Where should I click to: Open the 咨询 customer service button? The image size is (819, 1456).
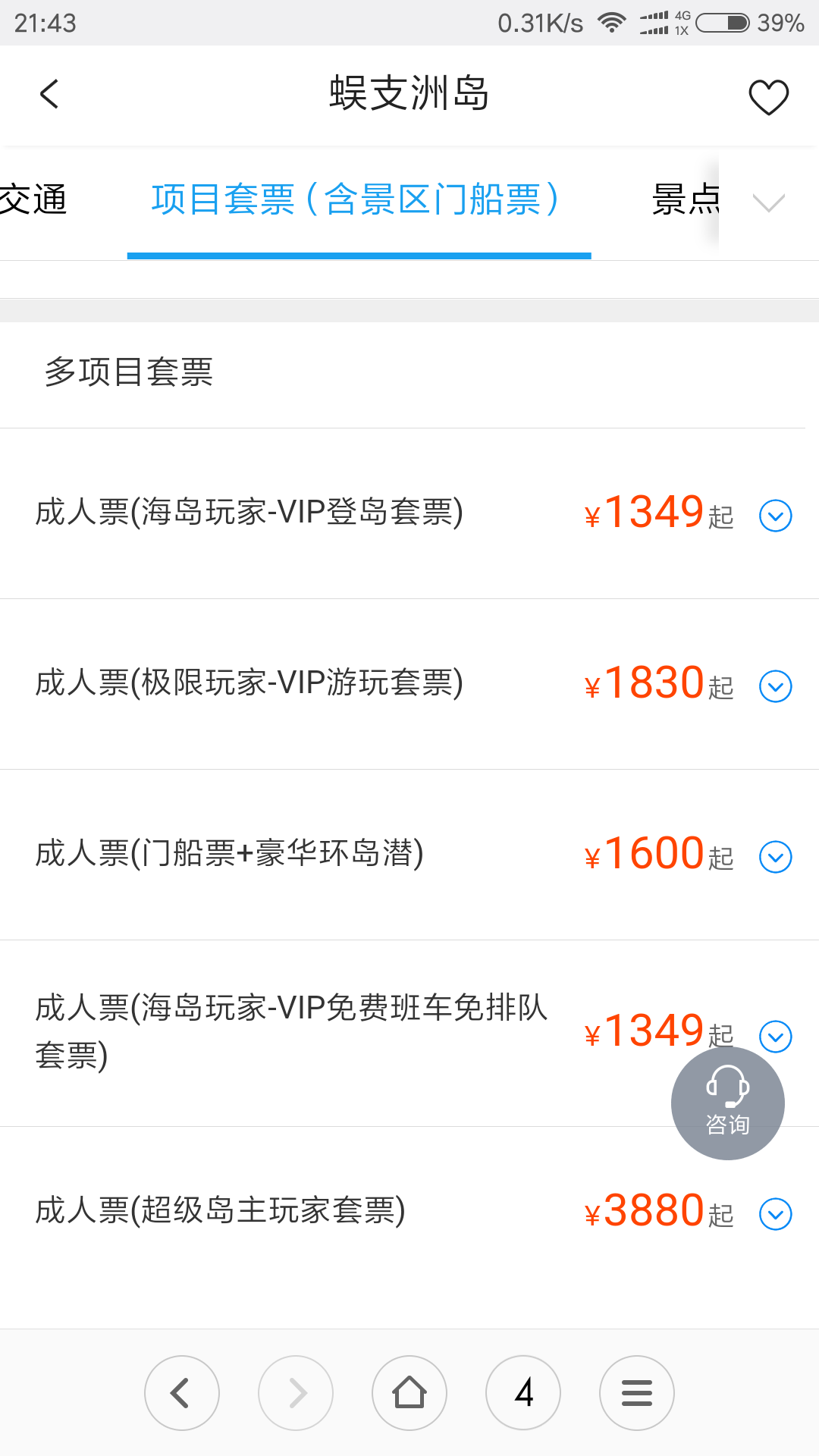728,1103
